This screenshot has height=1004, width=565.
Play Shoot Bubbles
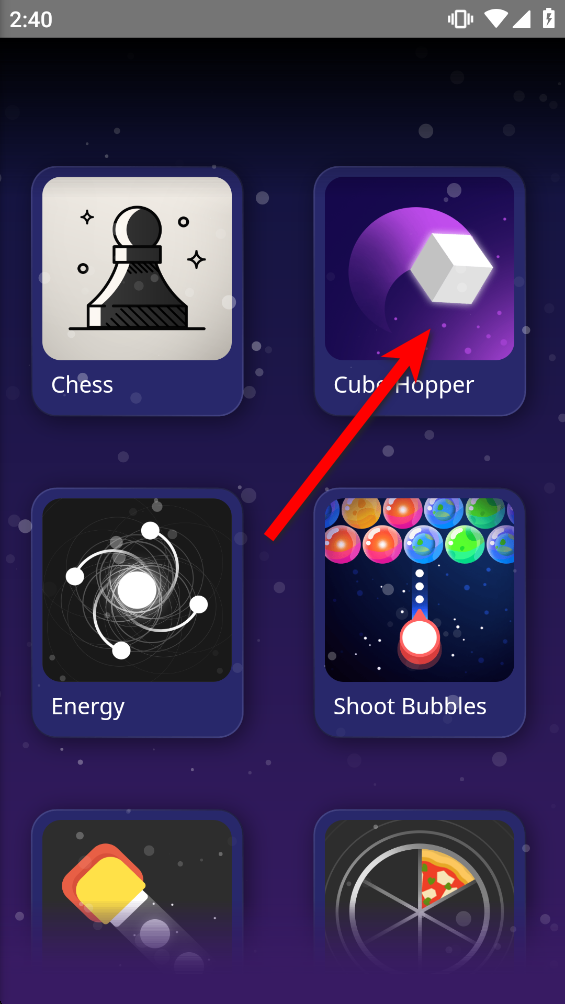click(x=420, y=613)
